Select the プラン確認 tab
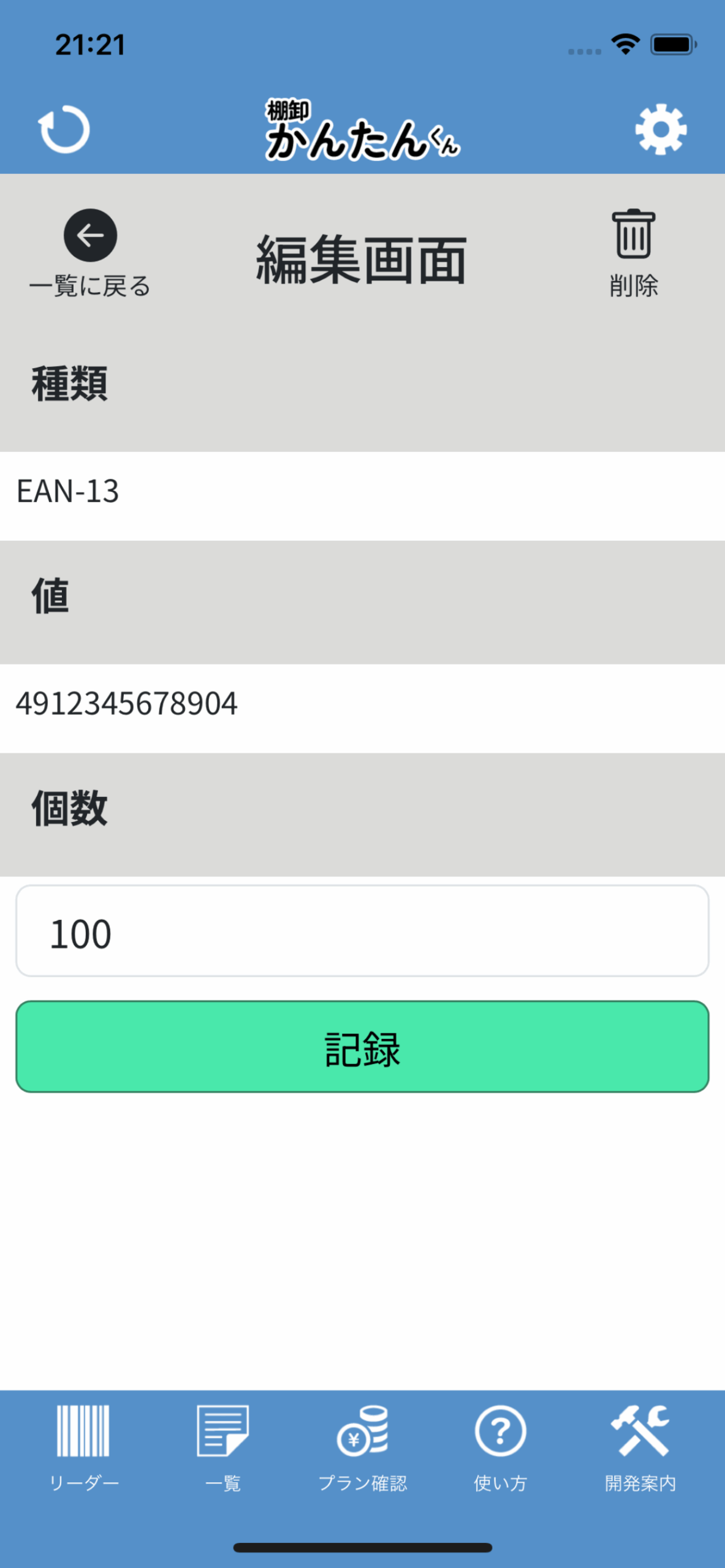This screenshot has width=725, height=1568. (x=362, y=1447)
